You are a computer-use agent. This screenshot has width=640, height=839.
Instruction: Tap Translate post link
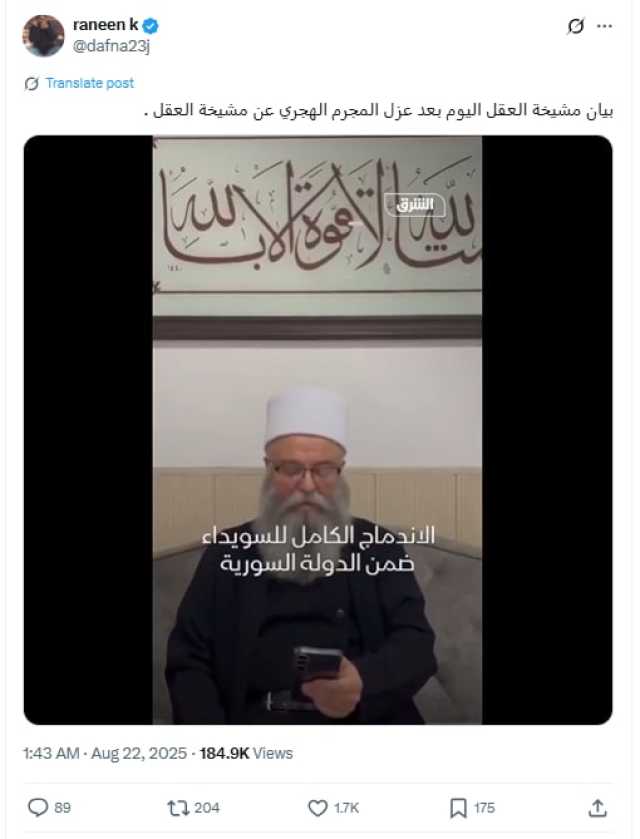[89, 83]
